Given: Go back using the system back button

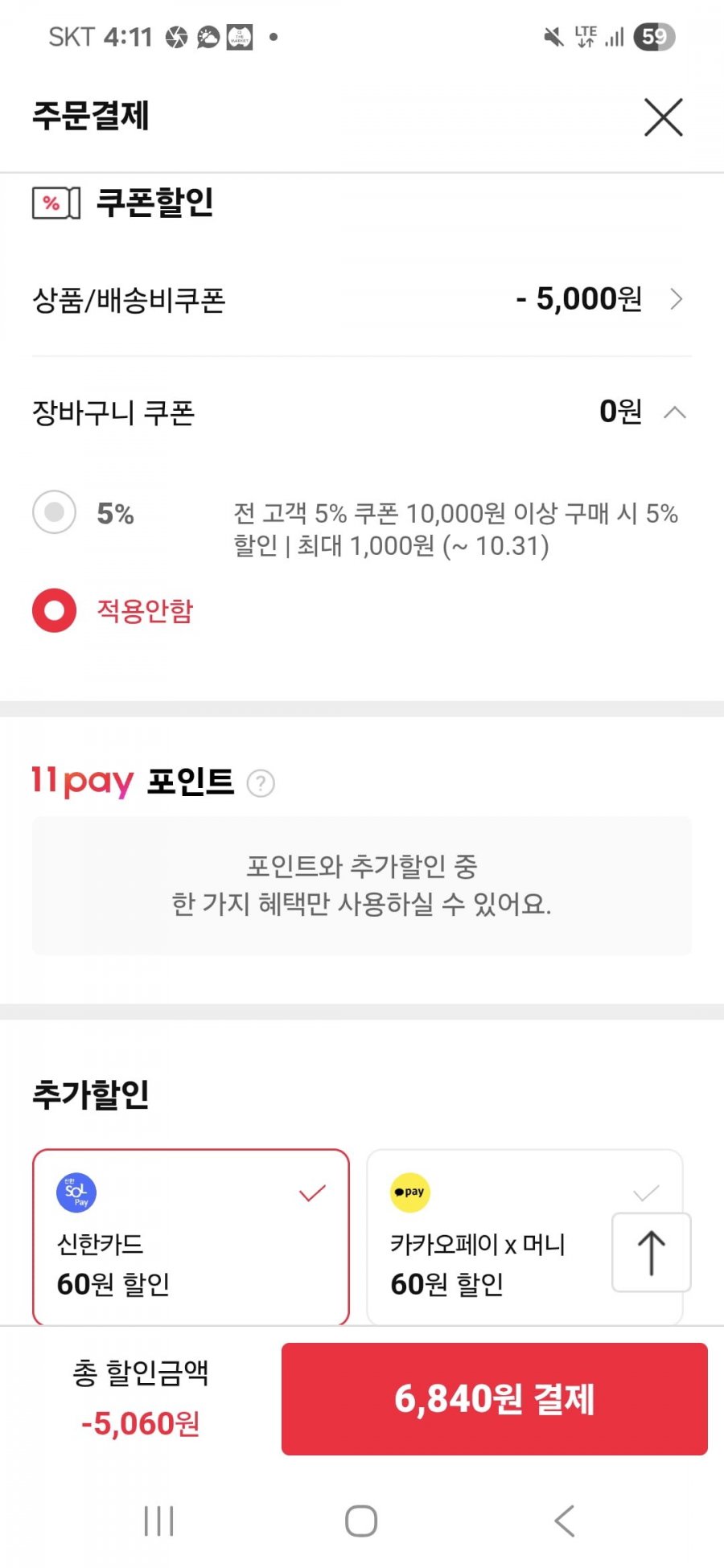Looking at the screenshot, I should point(565,1521).
